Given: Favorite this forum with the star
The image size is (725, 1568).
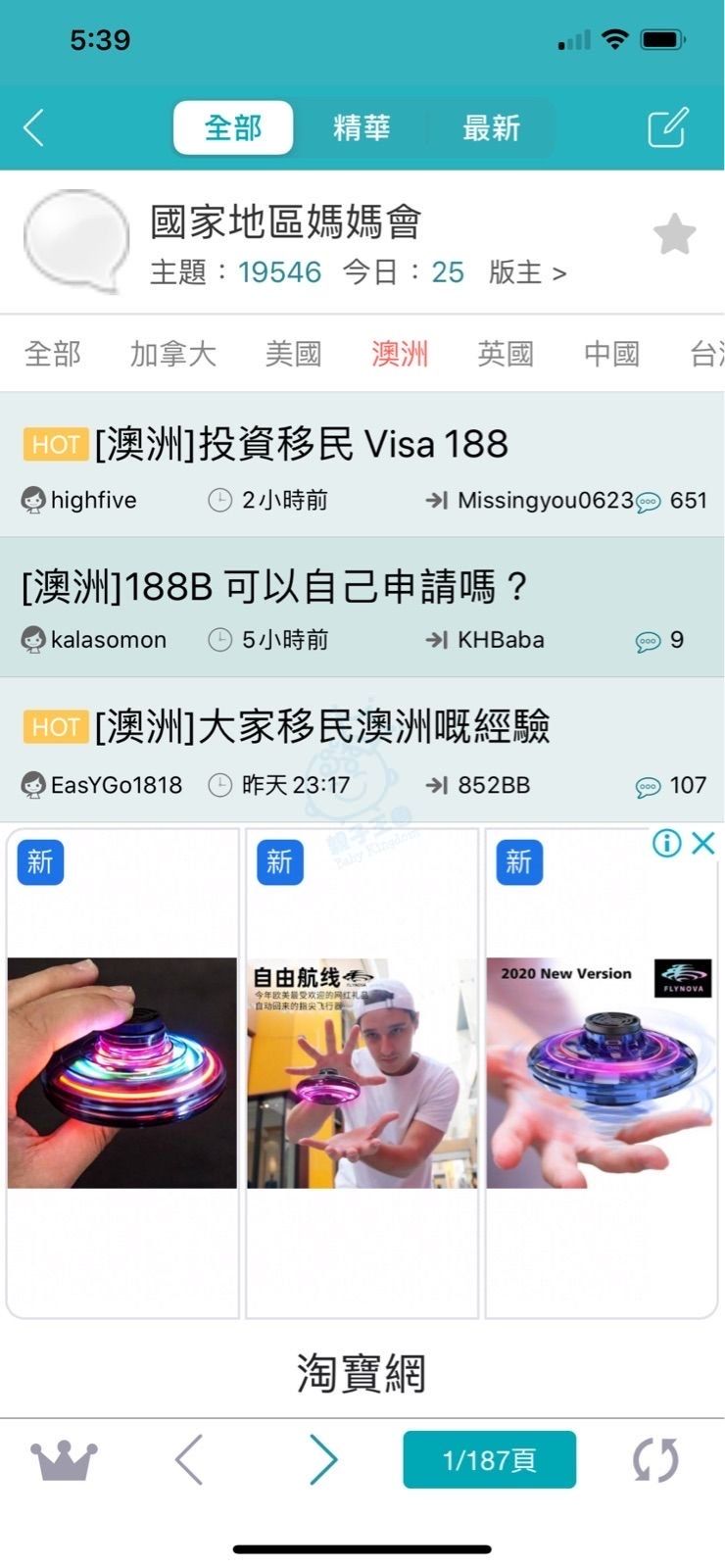Looking at the screenshot, I should pos(674,234).
